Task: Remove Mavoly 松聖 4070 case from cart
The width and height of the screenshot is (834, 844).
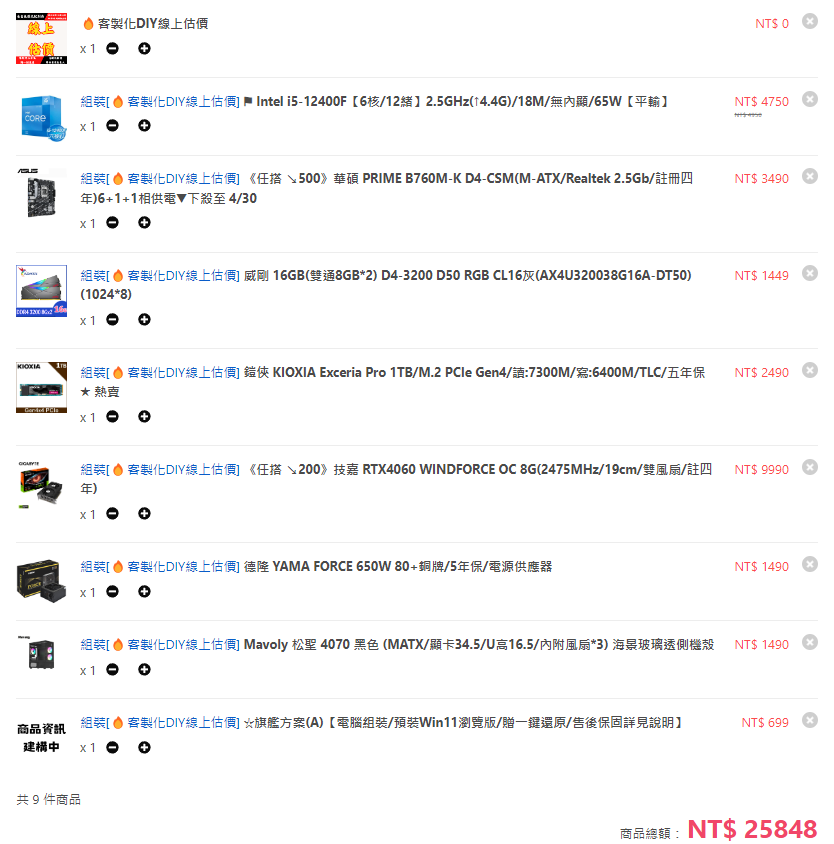Action: [x=810, y=643]
